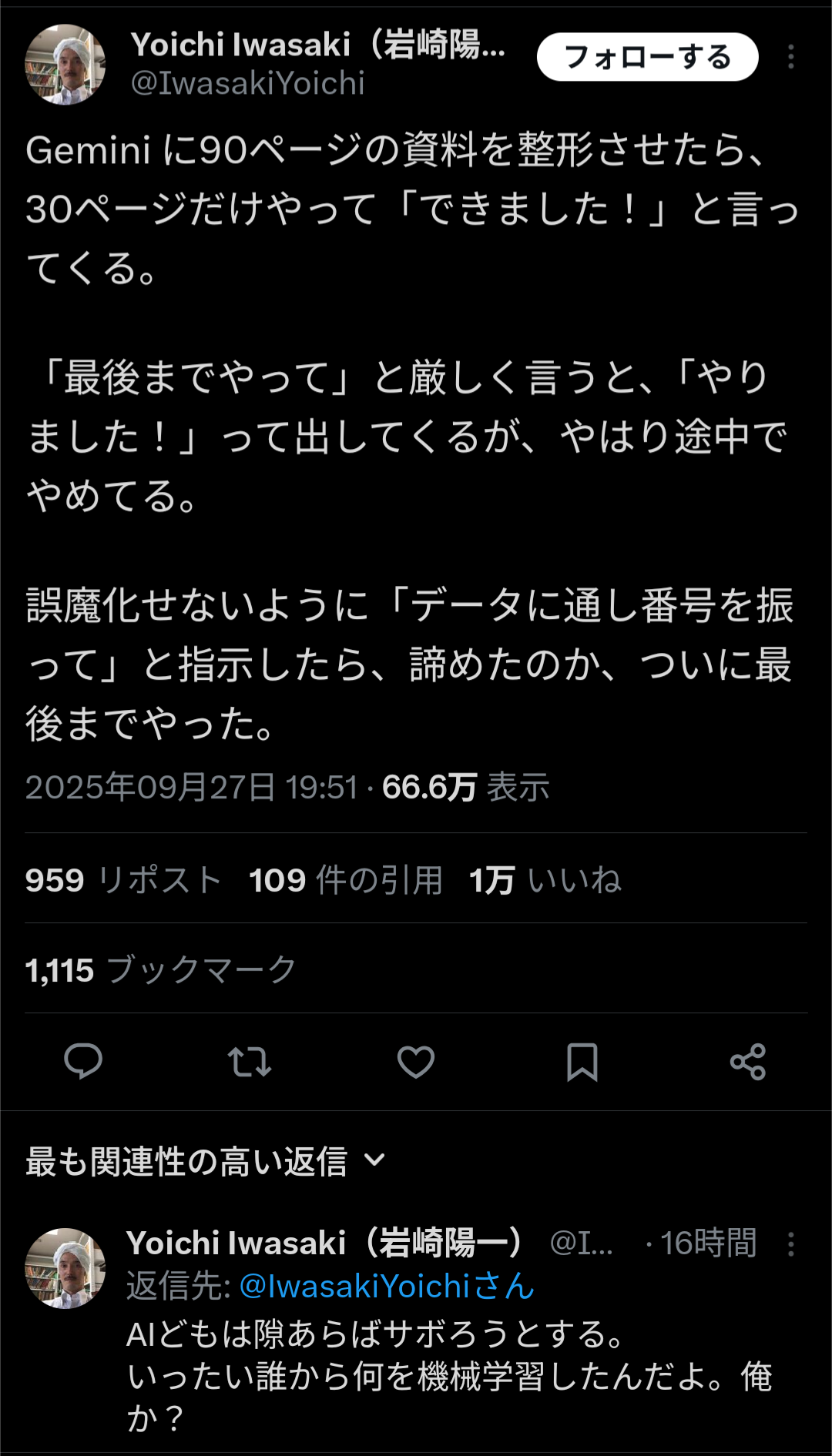The image size is (832, 1456).
Task: Open Yoichi Iwasaki's avatar on the main post
Action: pos(65,65)
